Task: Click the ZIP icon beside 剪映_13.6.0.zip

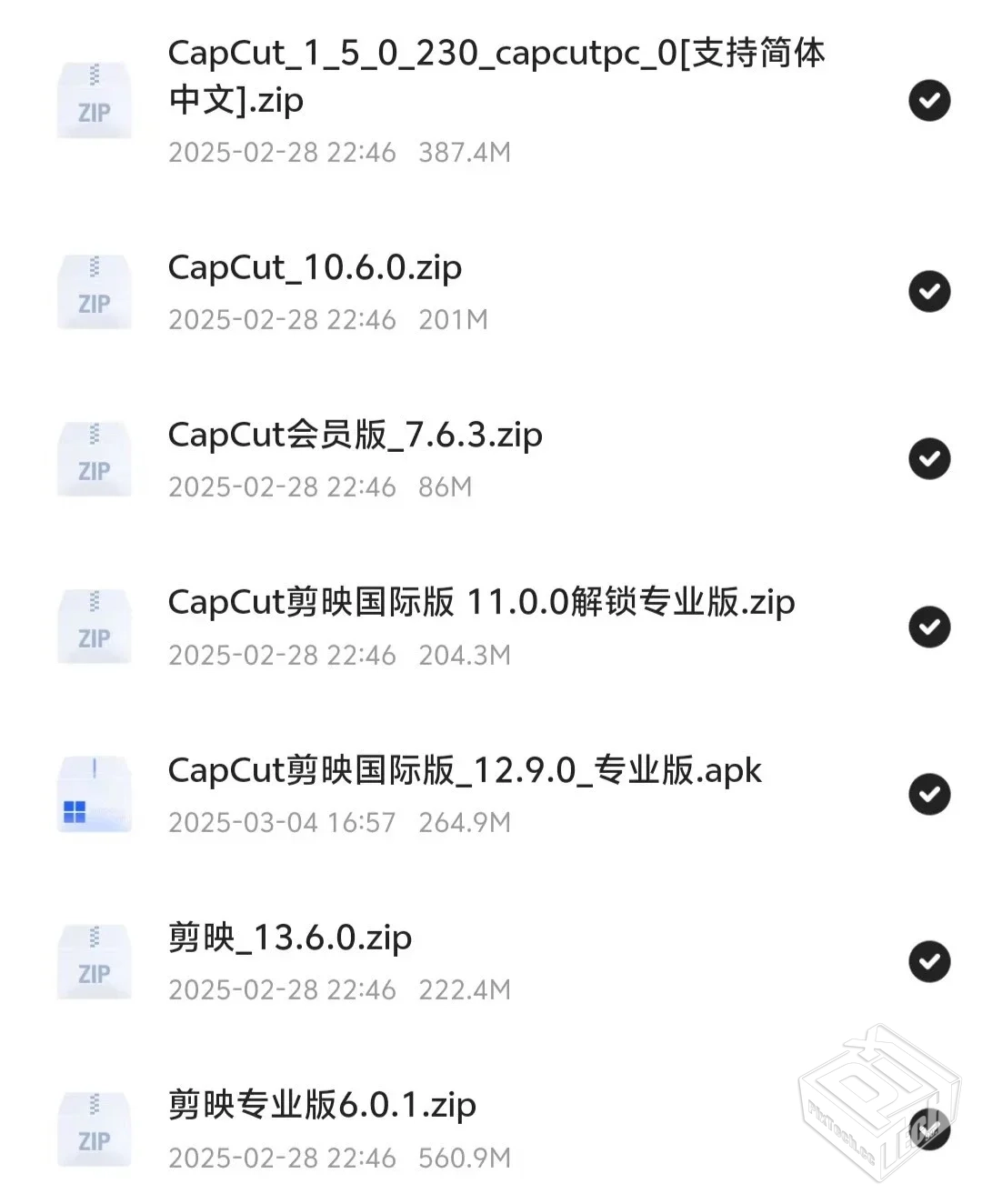Action: tap(95, 960)
